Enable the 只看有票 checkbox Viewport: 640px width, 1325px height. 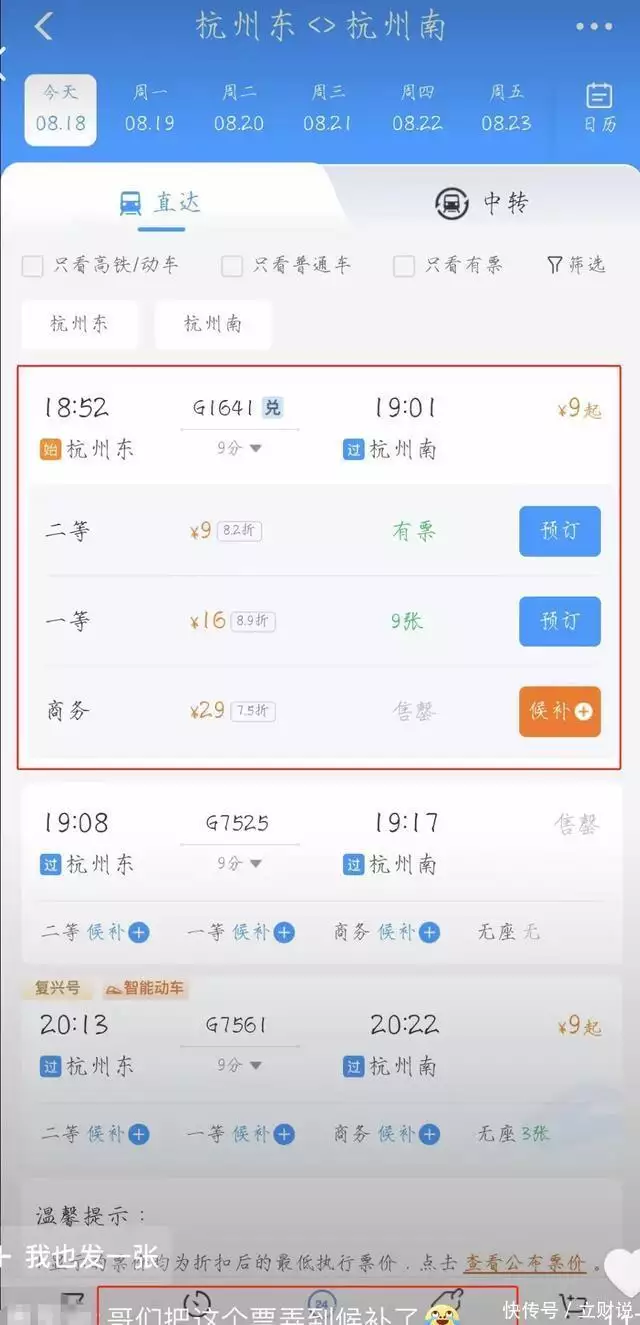[x=404, y=266]
